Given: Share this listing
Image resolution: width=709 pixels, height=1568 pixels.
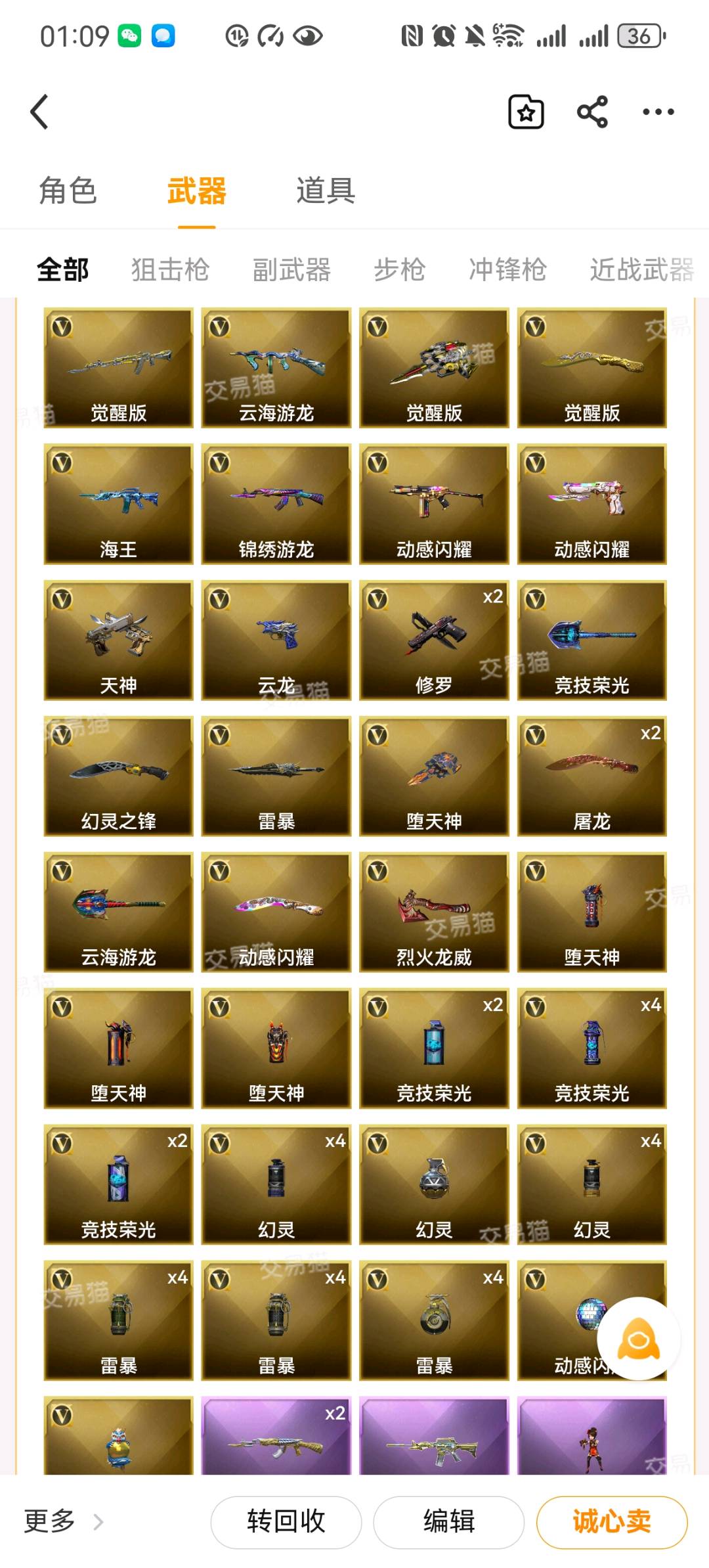Looking at the screenshot, I should pos(592,112).
